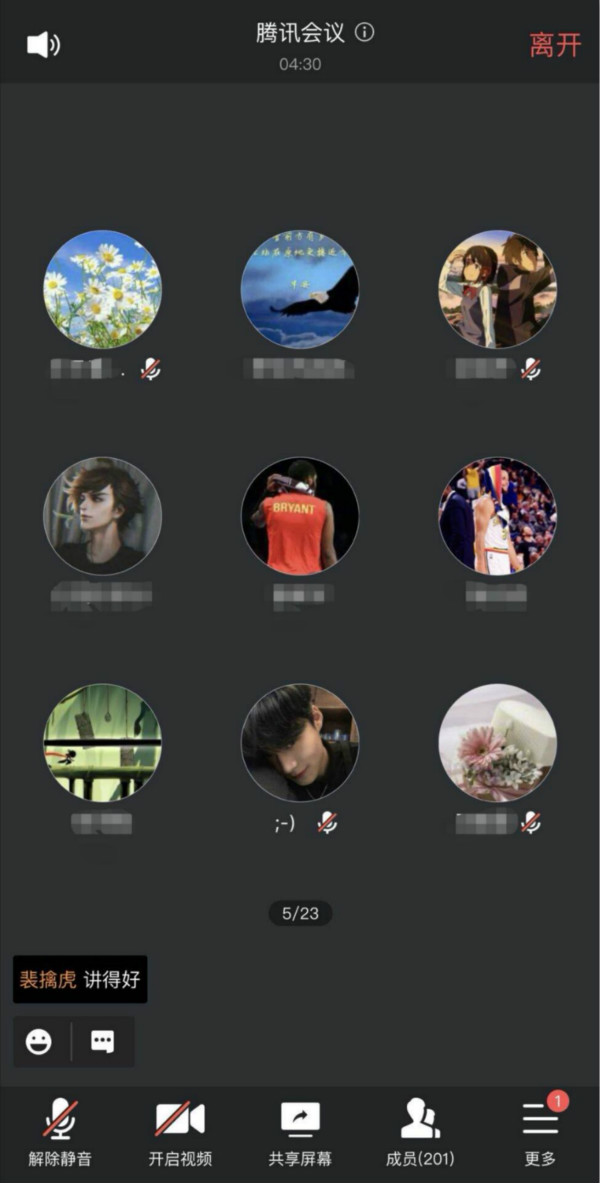The image size is (600, 1183).
Task: Select the participant named ;-)
Action: tap(300, 743)
